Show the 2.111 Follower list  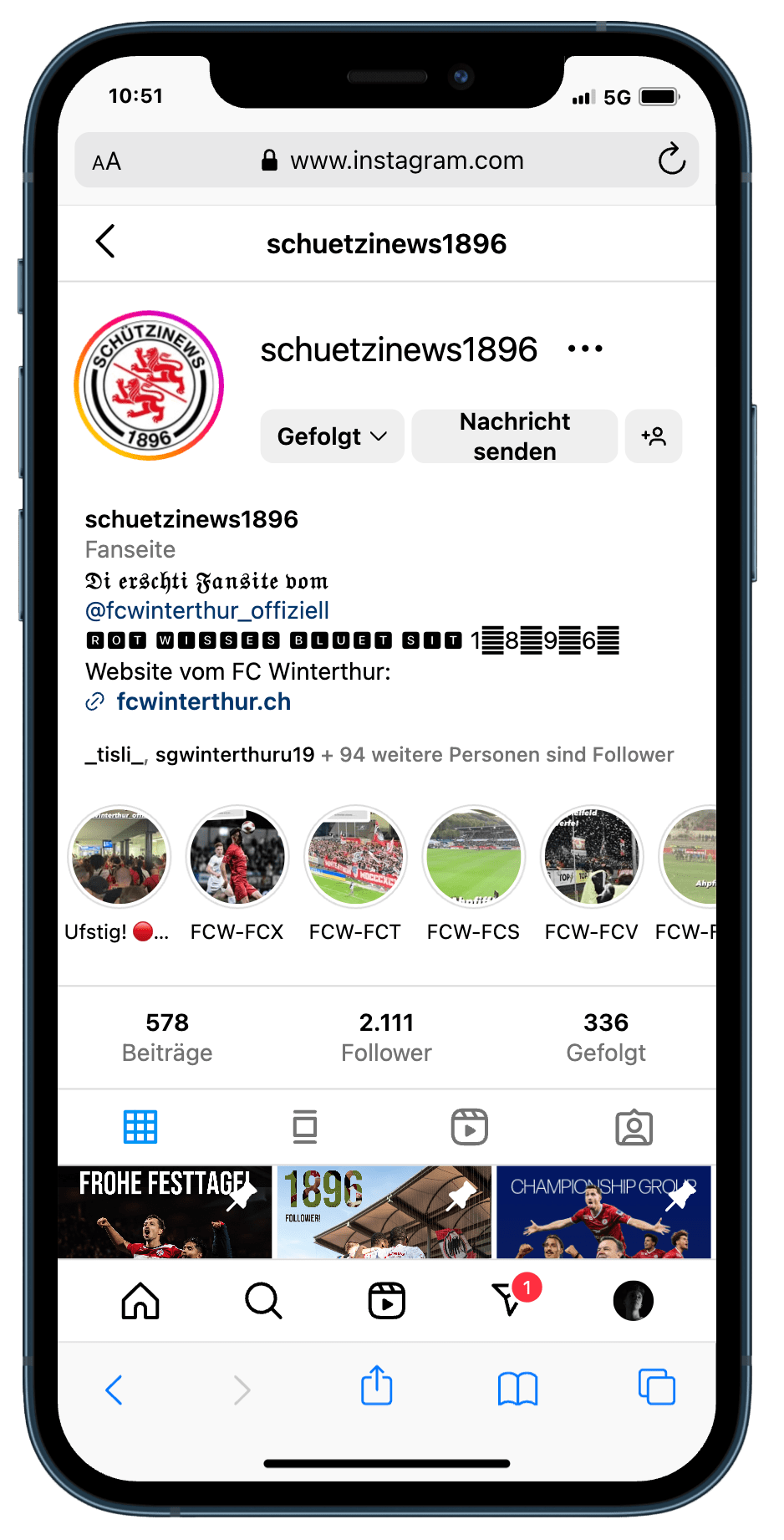tap(386, 1037)
